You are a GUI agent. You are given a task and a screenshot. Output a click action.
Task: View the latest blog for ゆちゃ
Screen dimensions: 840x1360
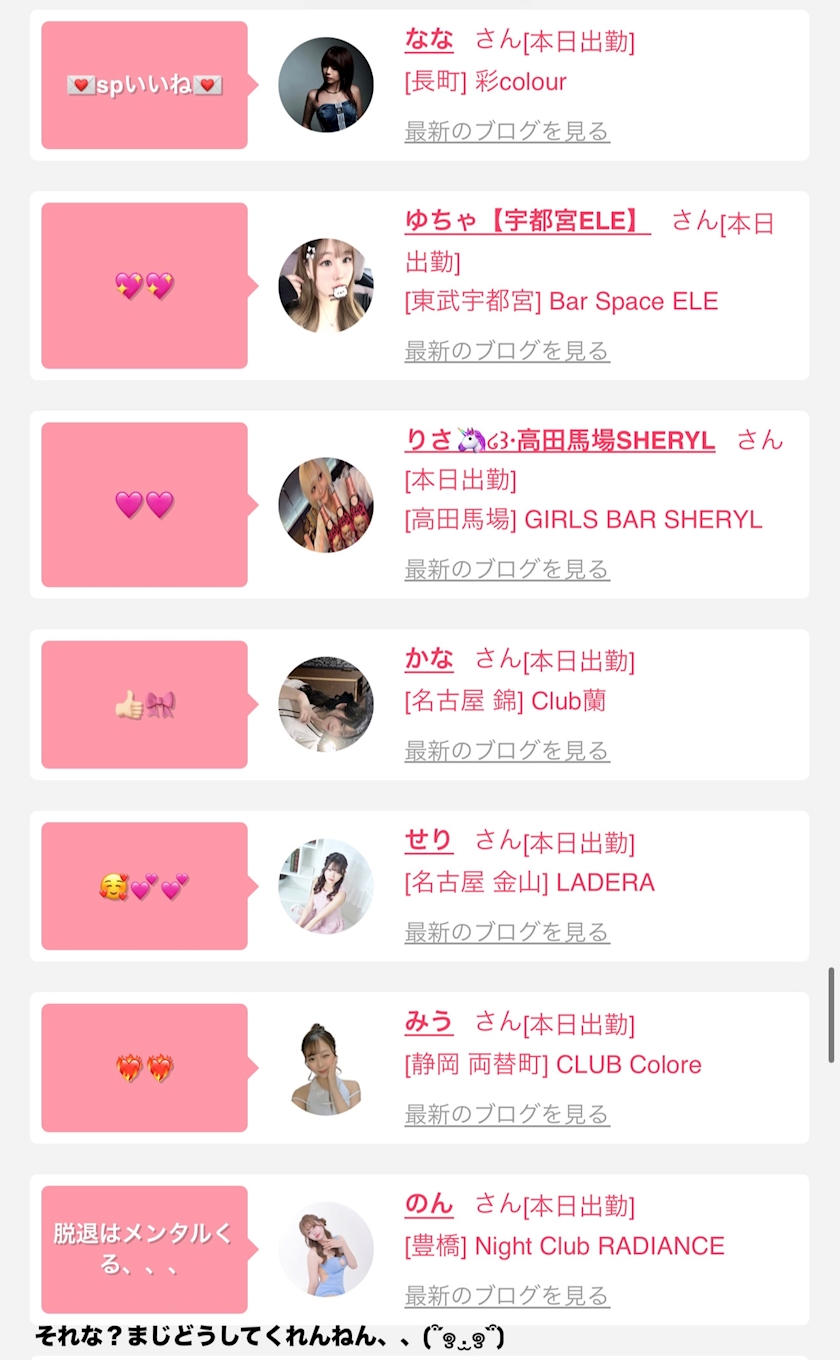(507, 351)
